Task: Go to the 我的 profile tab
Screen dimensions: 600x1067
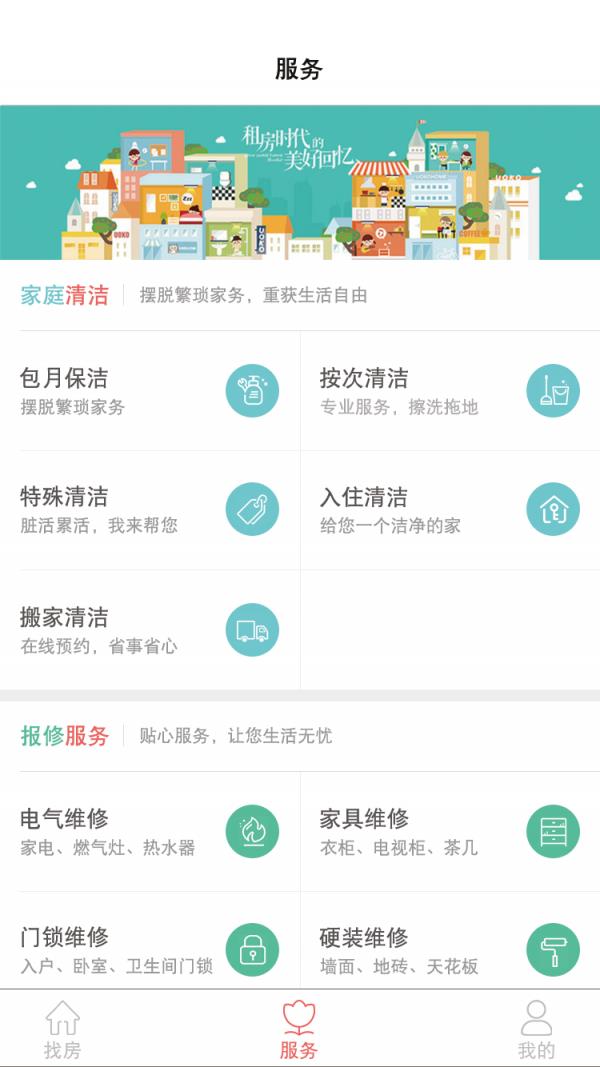Action: pyautogui.click(x=536, y=1029)
